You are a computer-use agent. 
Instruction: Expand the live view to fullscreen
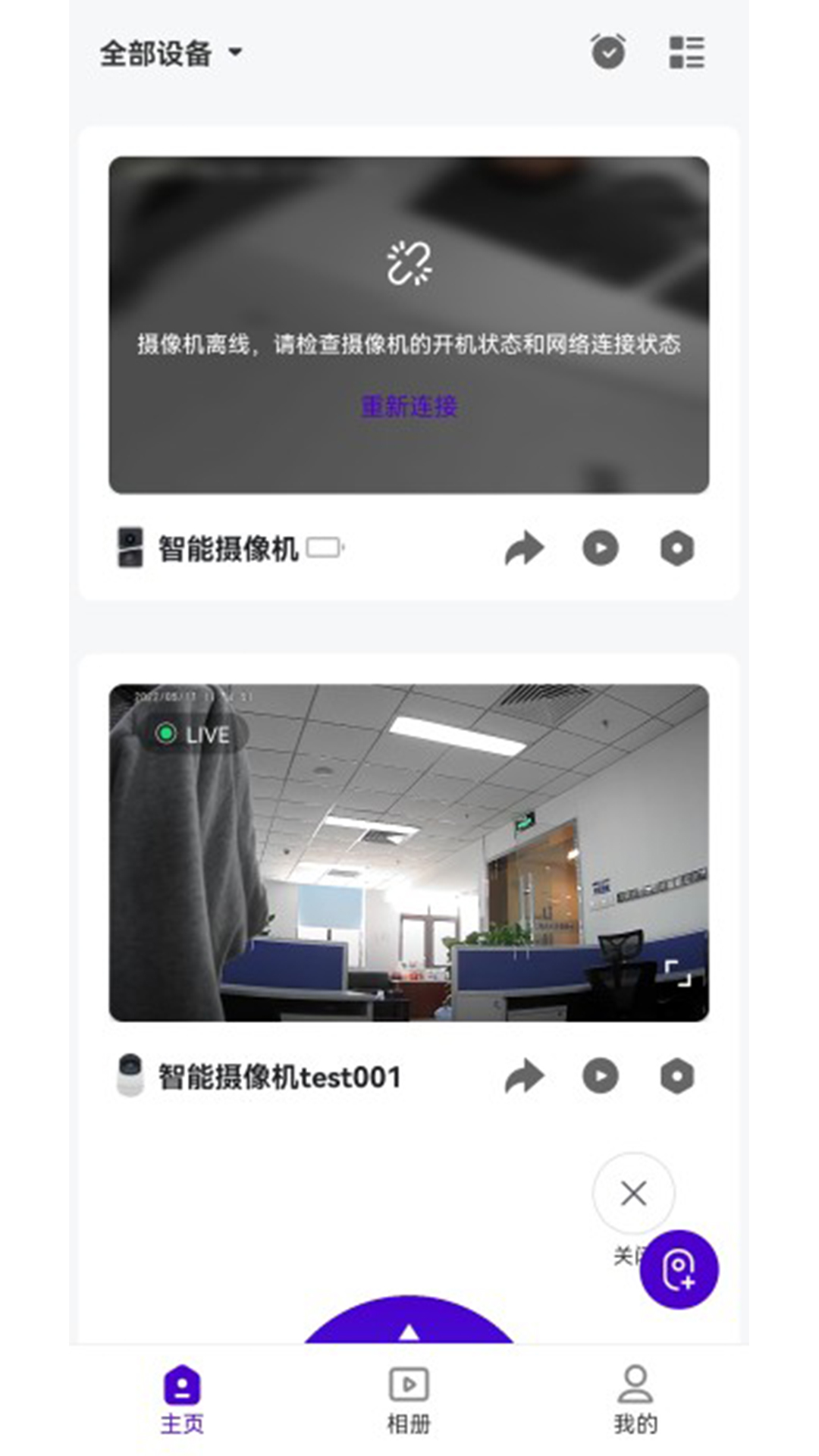(678, 973)
